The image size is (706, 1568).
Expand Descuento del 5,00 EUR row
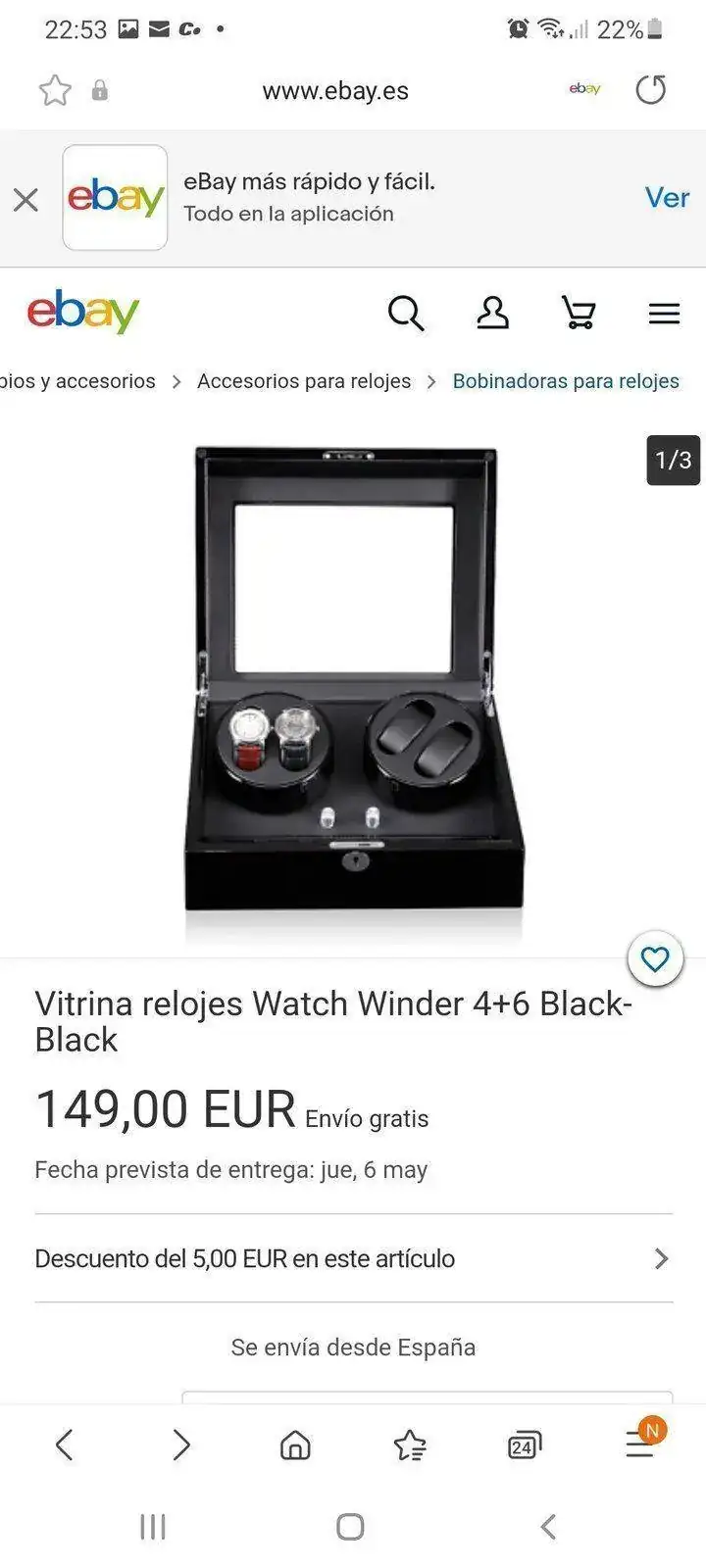click(353, 1258)
